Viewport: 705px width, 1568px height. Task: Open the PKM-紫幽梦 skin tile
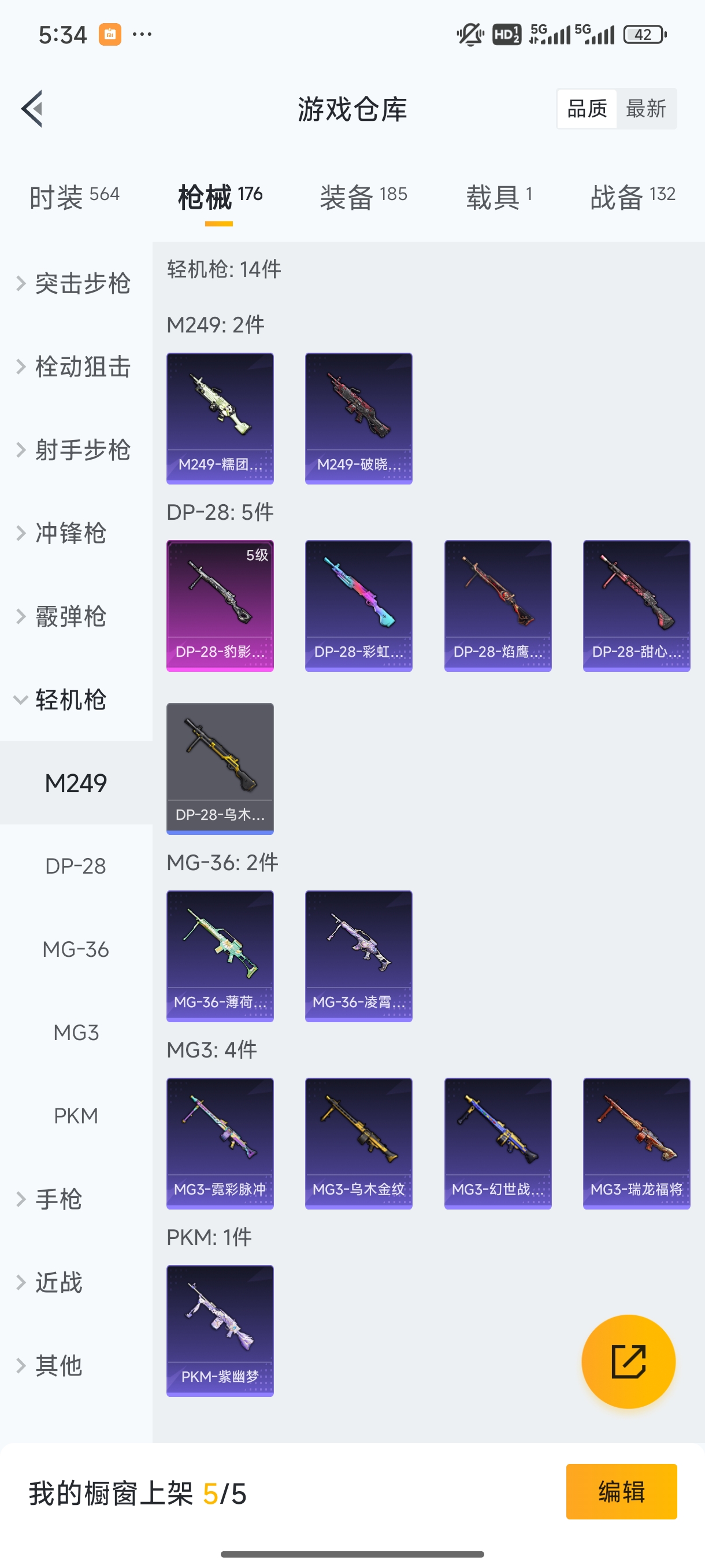pos(220,1330)
